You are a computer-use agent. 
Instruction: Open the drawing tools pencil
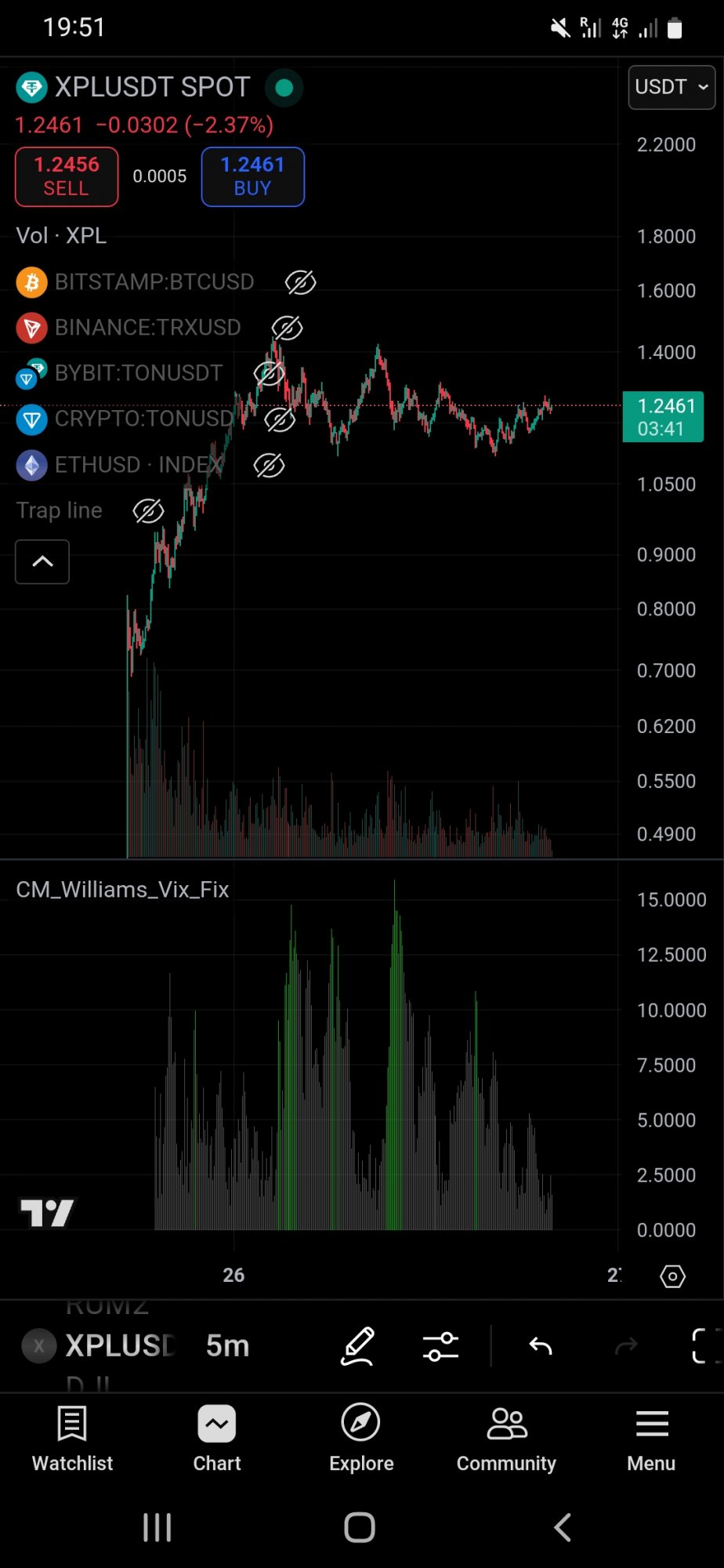(357, 1345)
